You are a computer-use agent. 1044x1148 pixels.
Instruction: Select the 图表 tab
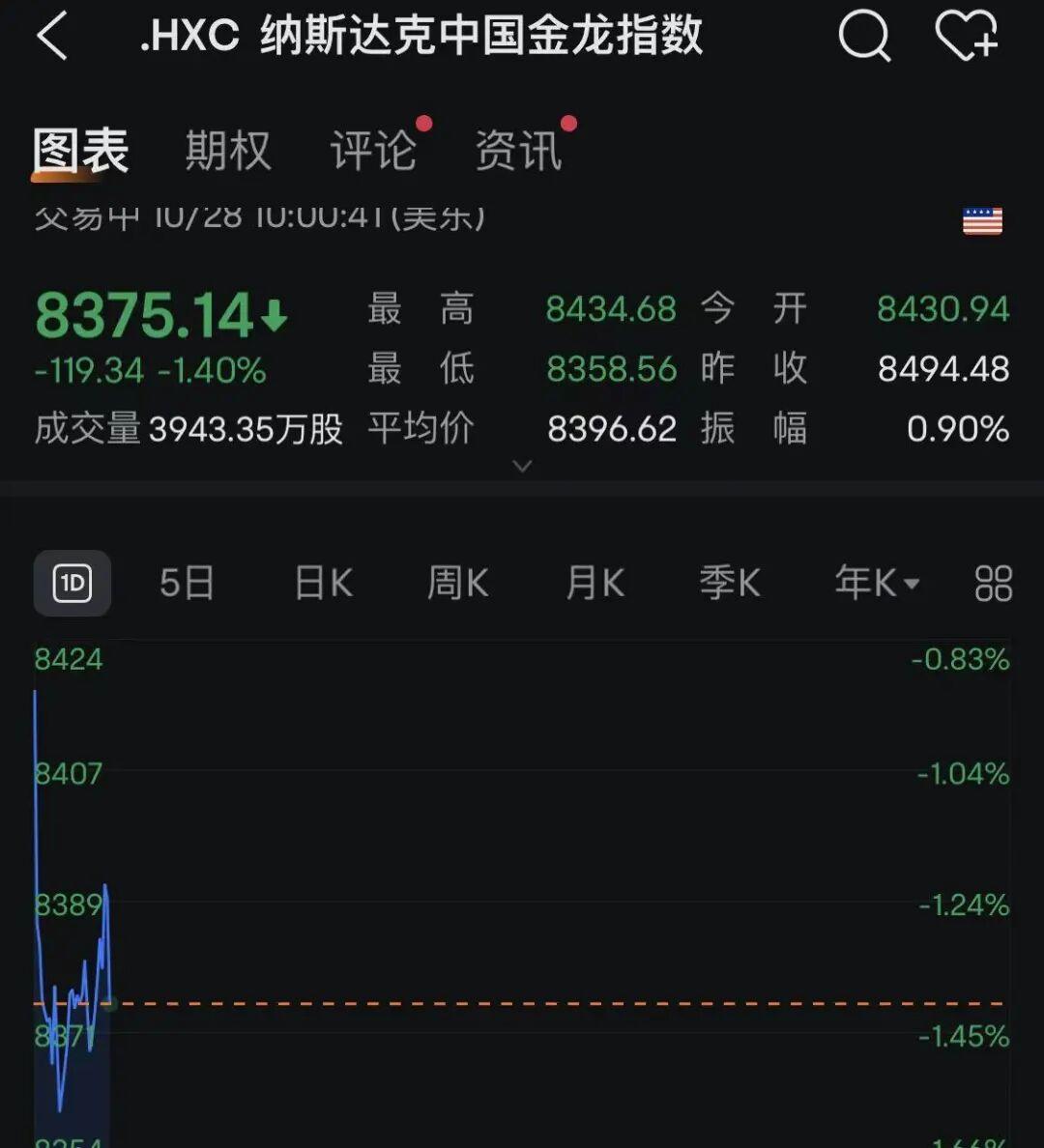point(81,151)
